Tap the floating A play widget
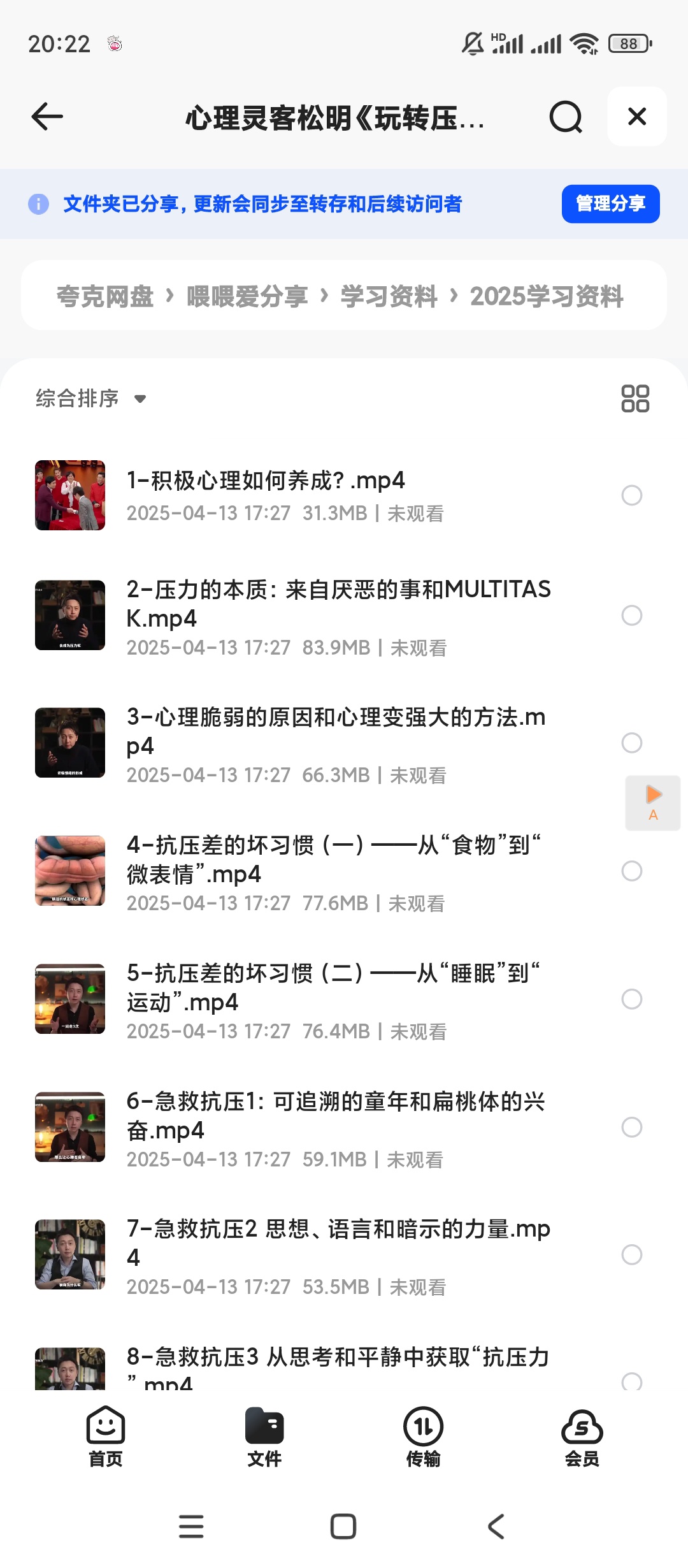Viewport: 688px width, 1568px height. [652, 802]
